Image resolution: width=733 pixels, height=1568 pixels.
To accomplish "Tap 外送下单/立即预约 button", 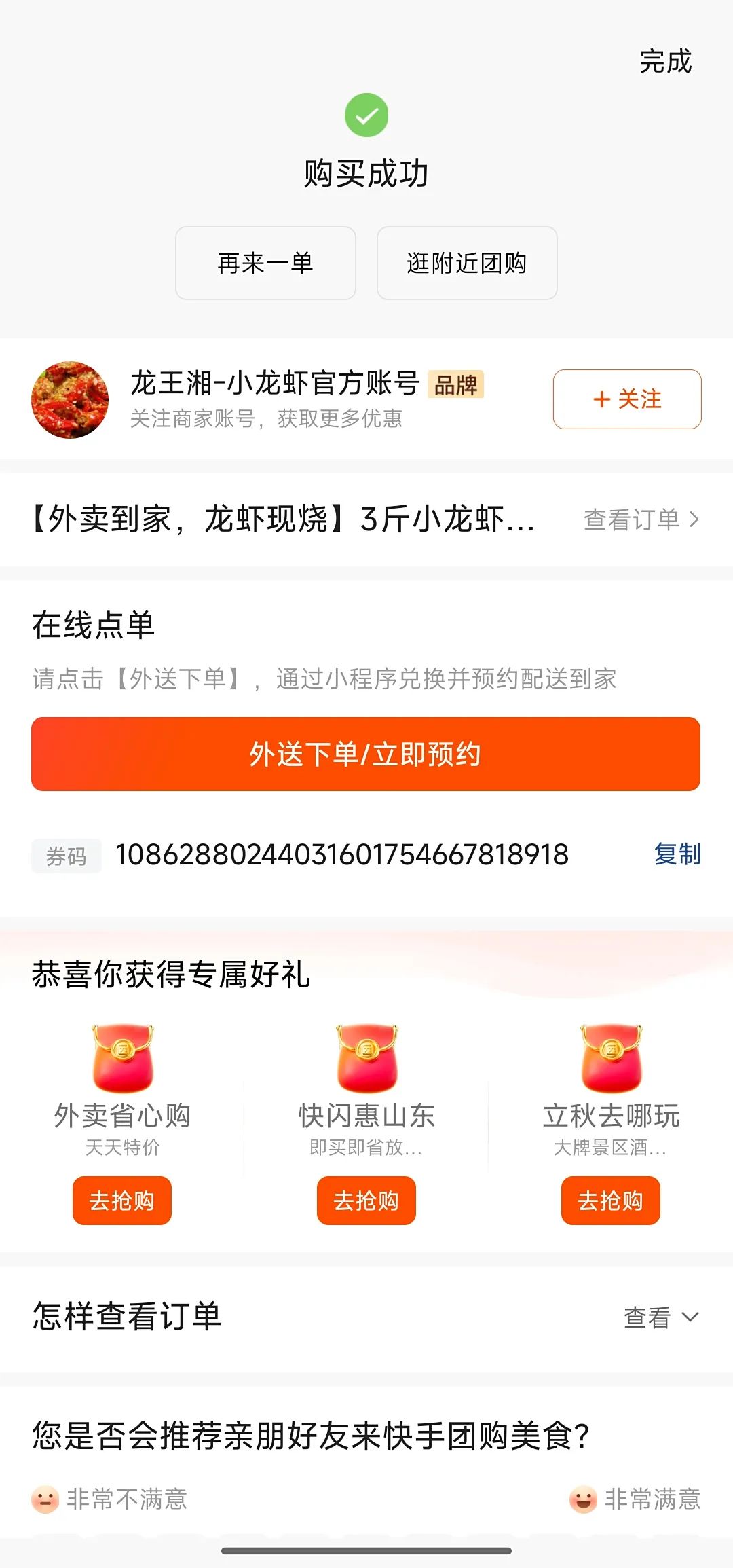I will (366, 754).
